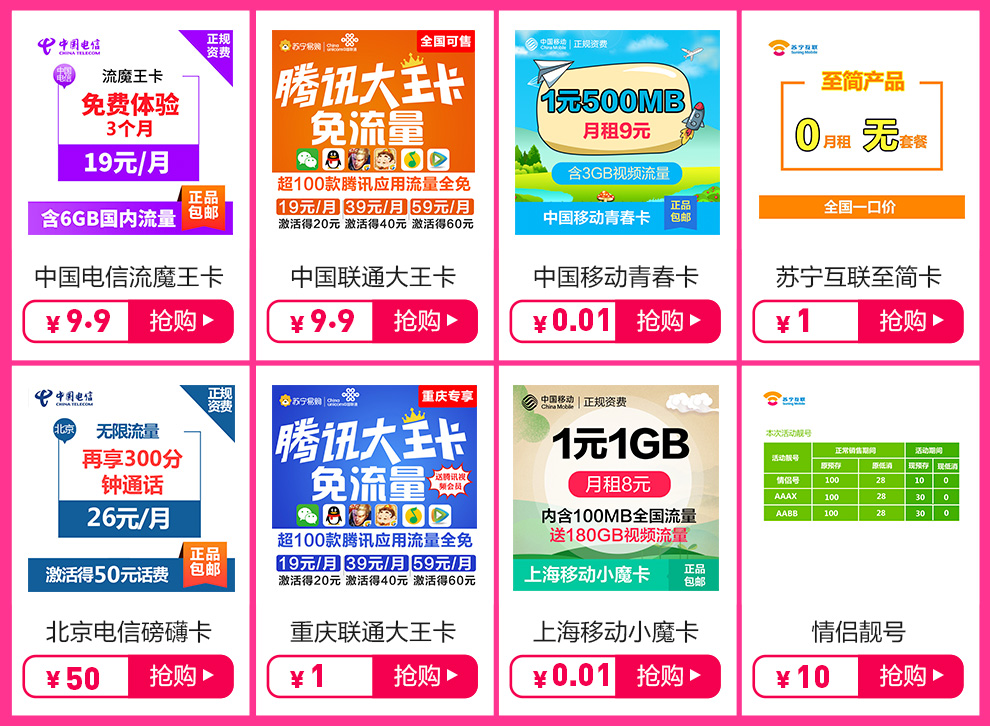Screen dimensions: 990x726
Task: Tap 抢购 for 中国移动青春卡
Action: tap(667, 321)
